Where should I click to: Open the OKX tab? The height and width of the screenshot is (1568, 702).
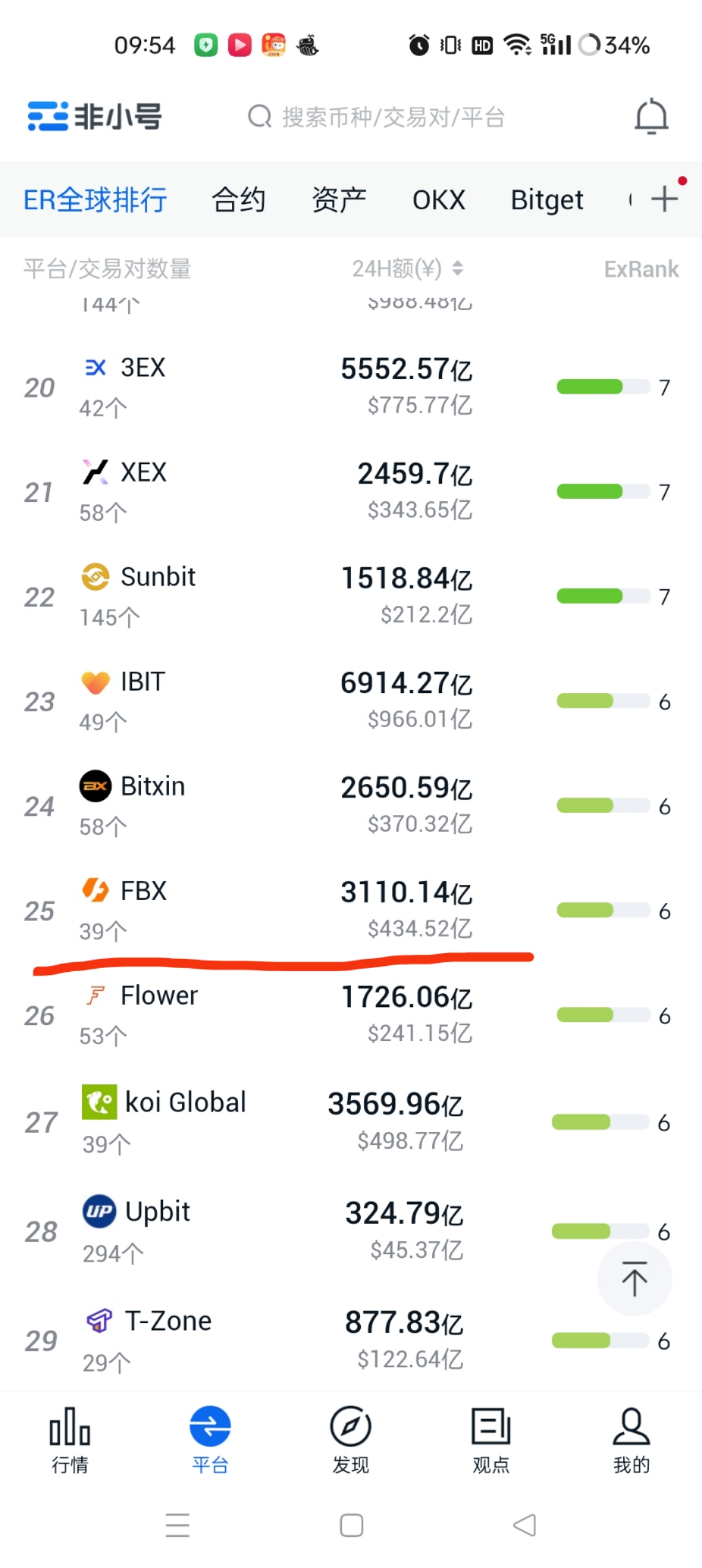pos(439,200)
